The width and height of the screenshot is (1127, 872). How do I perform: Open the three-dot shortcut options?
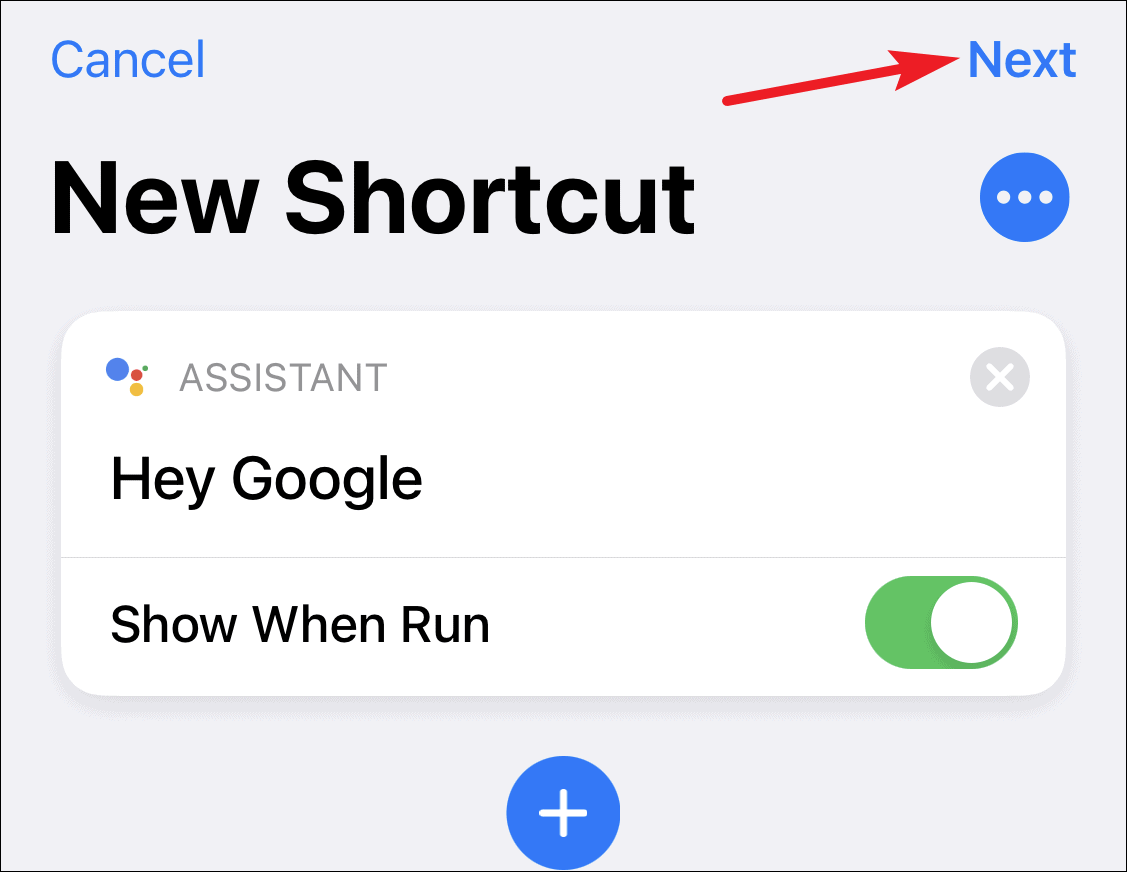(1024, 197)
